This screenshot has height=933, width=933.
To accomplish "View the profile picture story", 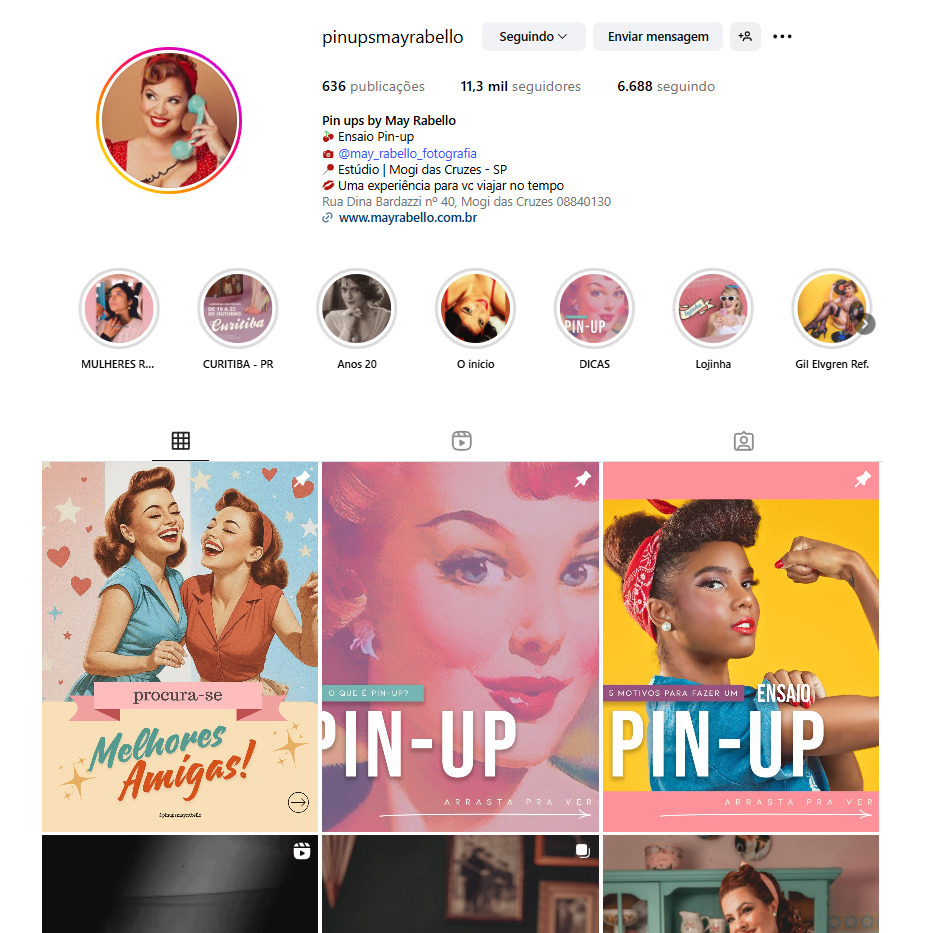I will coord(170,120).
